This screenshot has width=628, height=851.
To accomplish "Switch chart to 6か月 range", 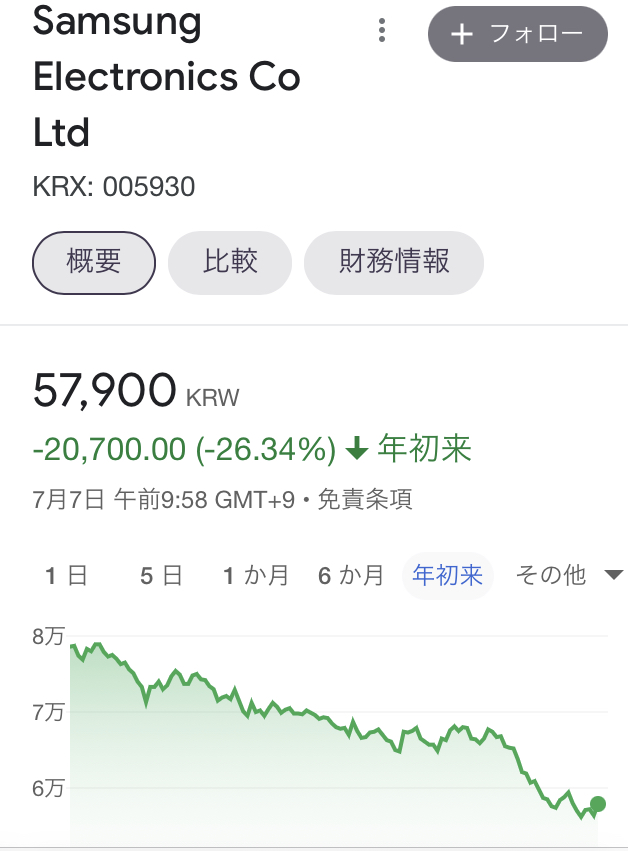I will (x=351, y=576).
